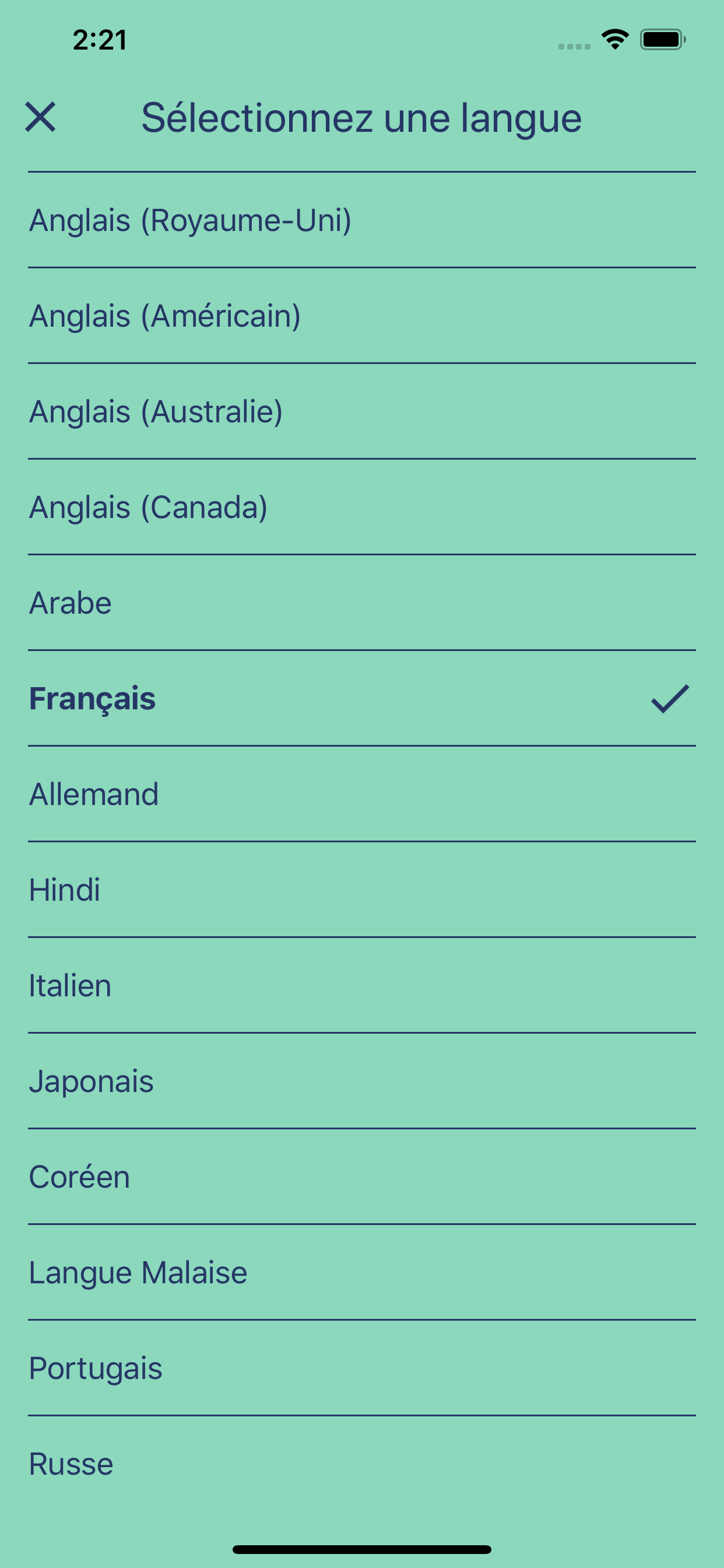Choose Langue Malaise as language
The image size is (724, 1568).
click(x=138, y=1272)
